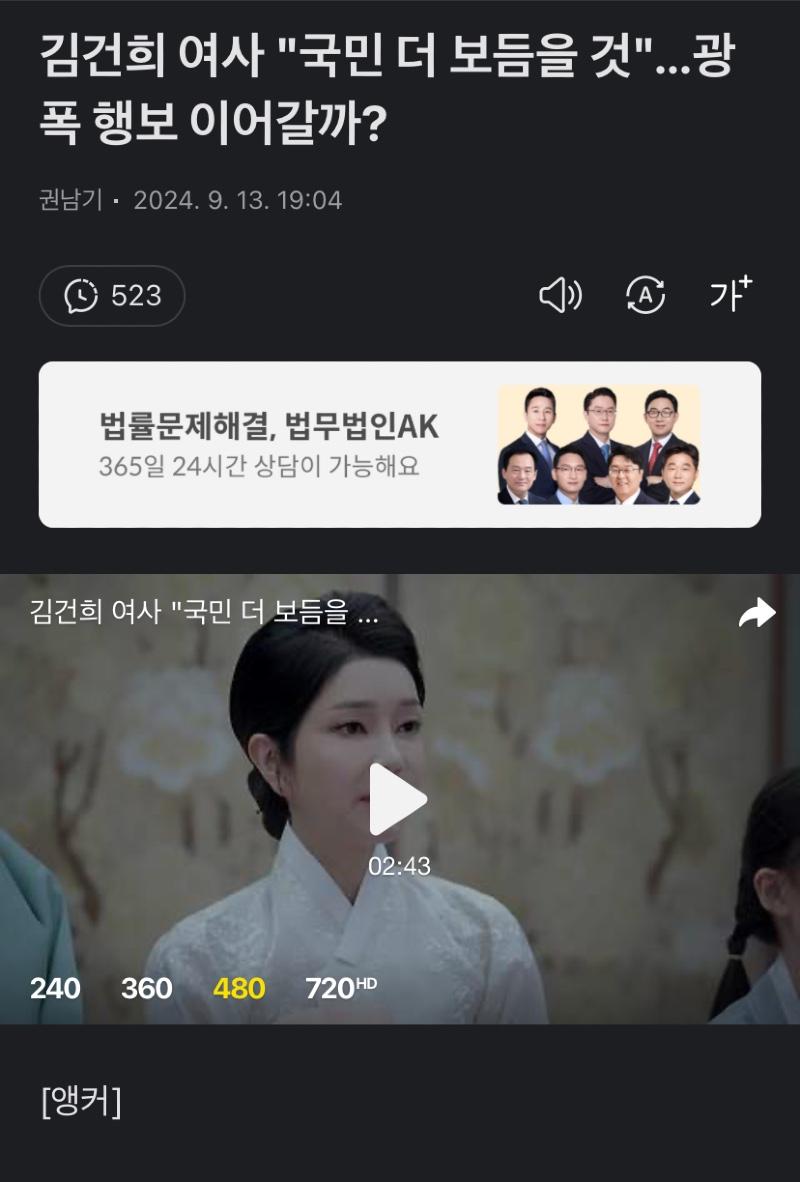Choose 480 video resolution
The image size is (800, 1182).
pos(239,988)
